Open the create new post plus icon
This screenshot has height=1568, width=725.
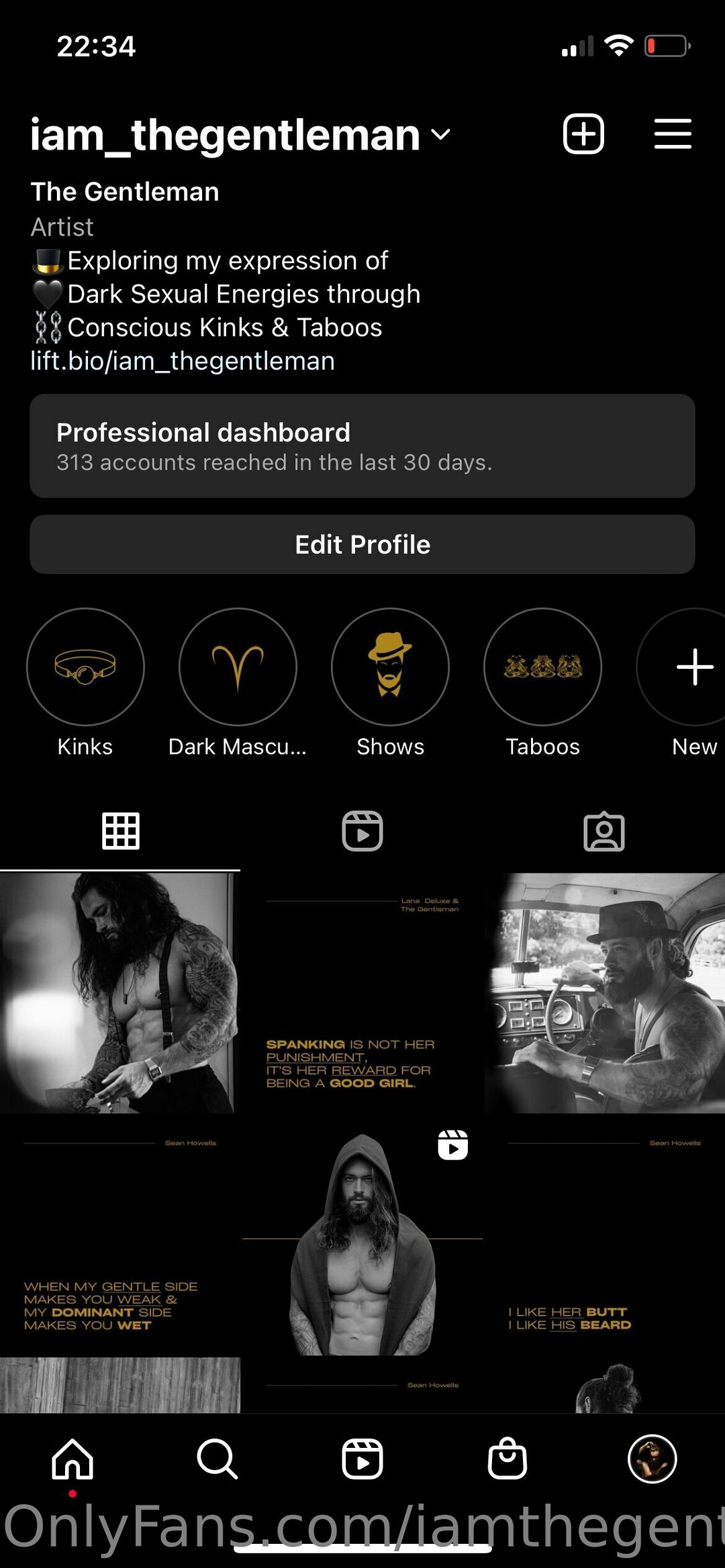[x=583, y=134]
